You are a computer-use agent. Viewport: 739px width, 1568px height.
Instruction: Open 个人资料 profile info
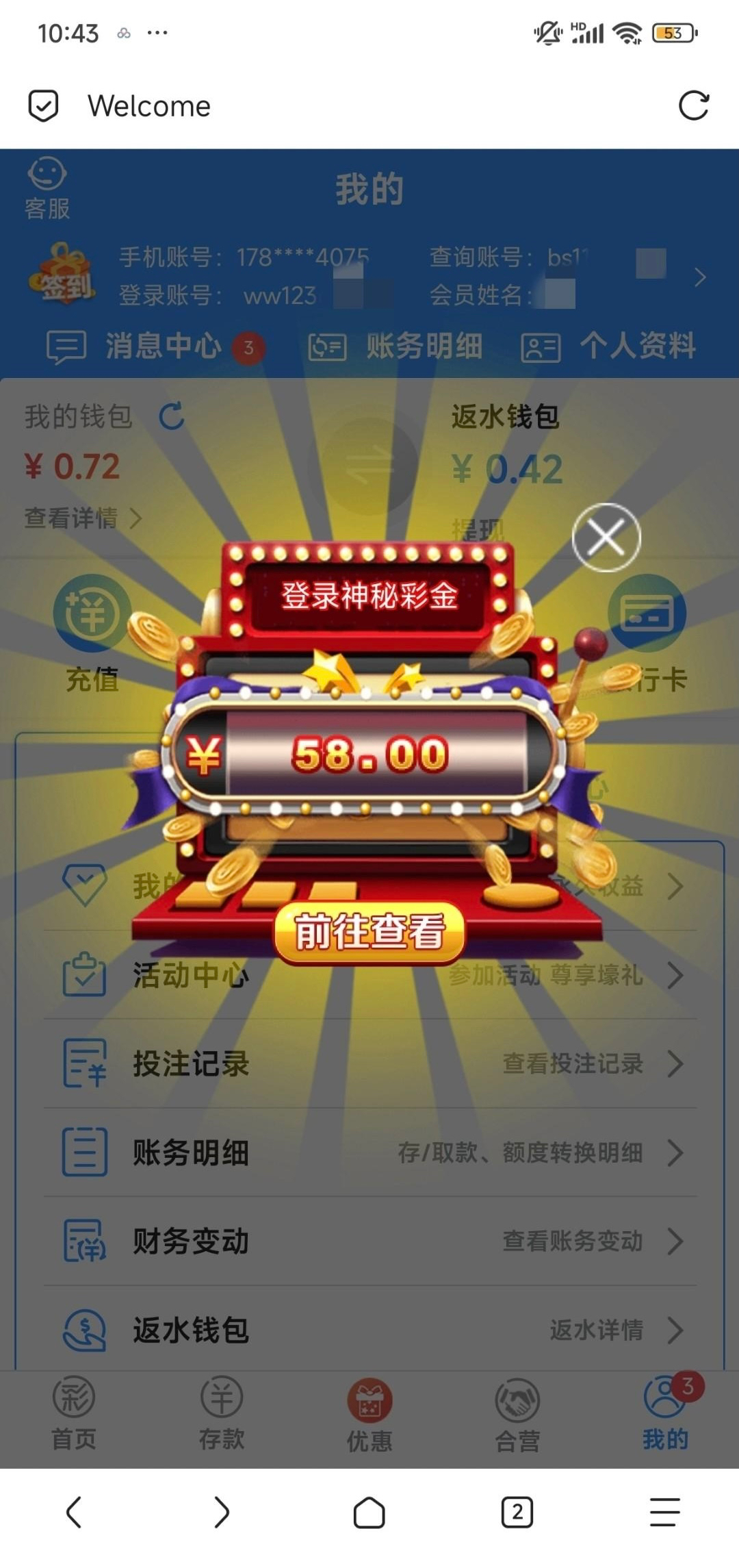tap(609, 346)
